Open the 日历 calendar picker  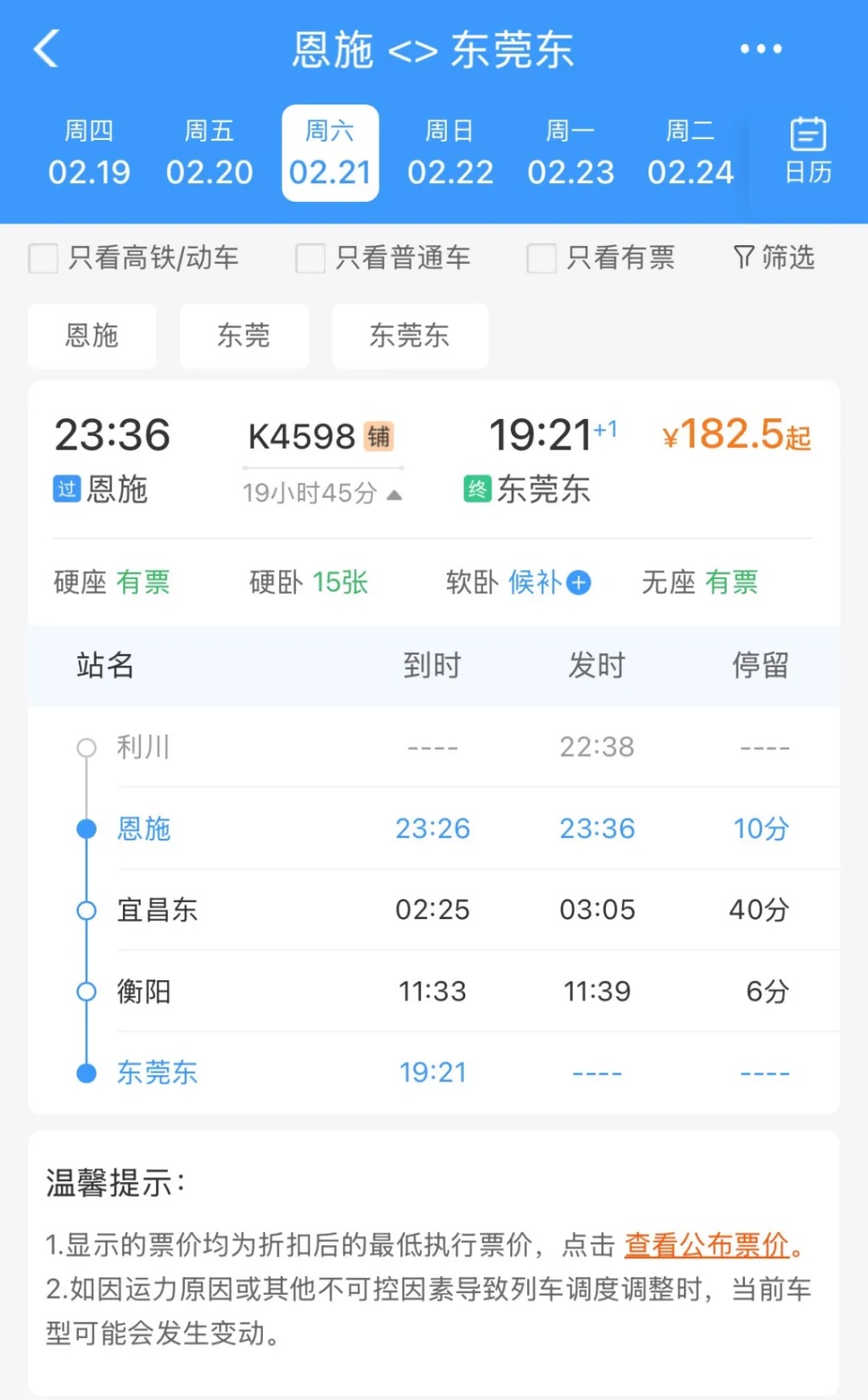tap(808, 152)
